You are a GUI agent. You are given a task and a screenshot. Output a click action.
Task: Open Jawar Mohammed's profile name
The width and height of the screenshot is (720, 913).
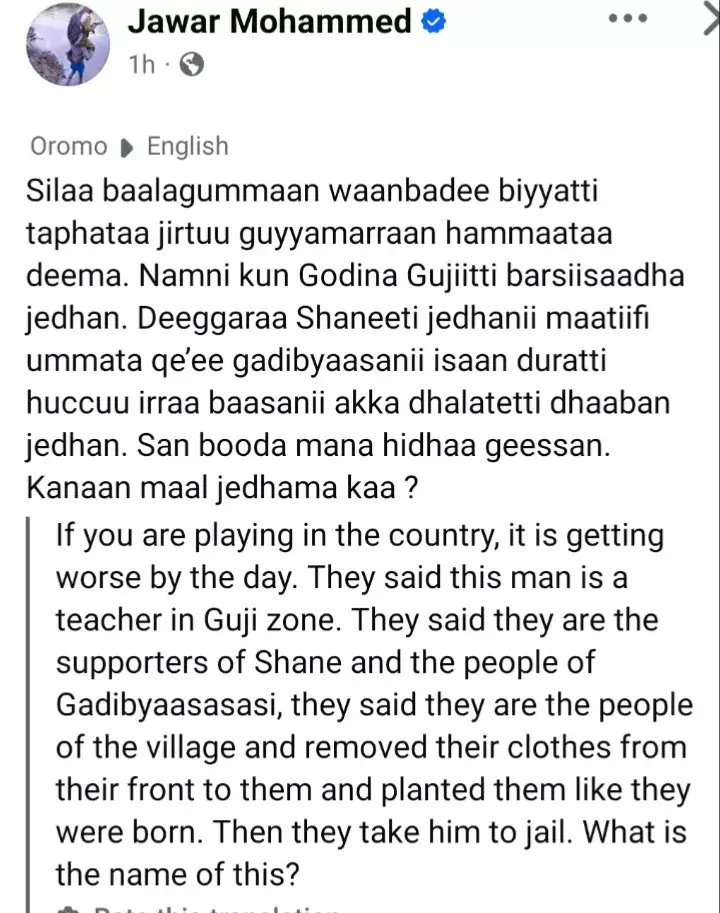click(268, 21)
